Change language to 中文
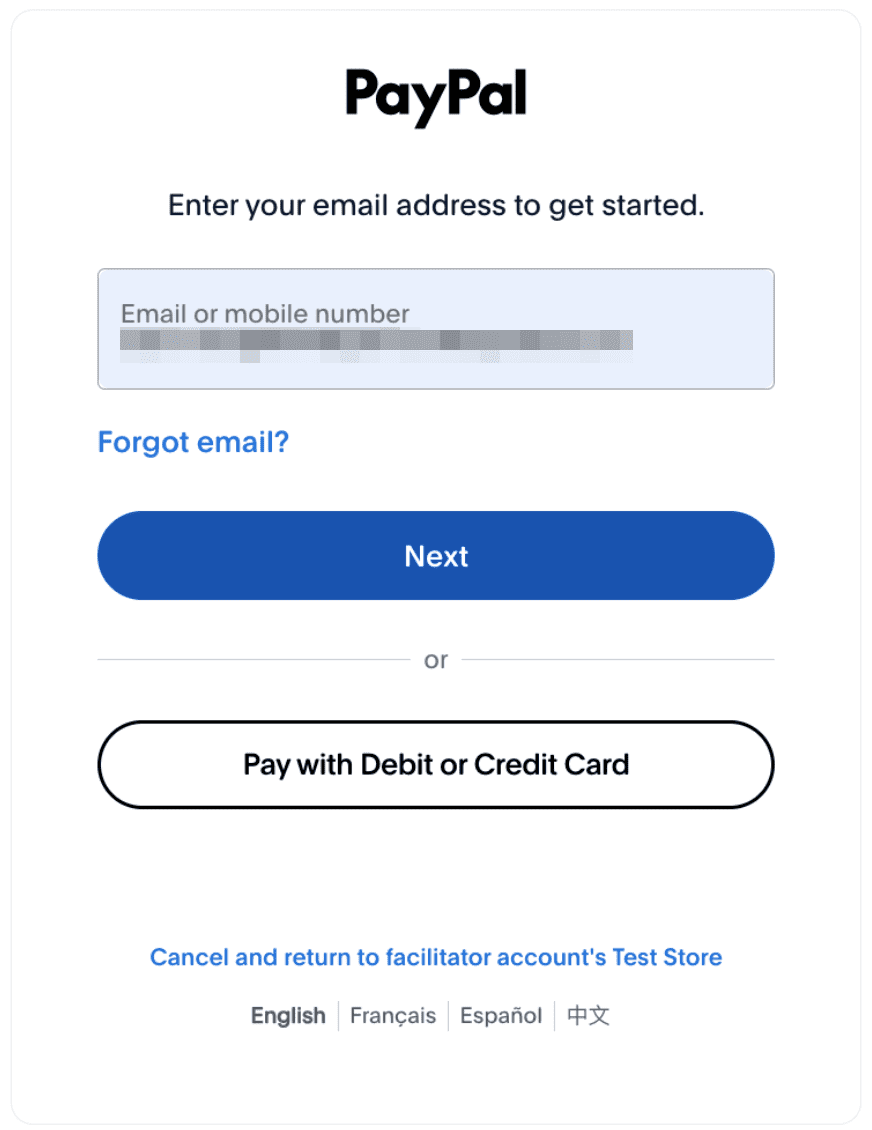Screen dimensions: 872x1130 [x=588, y=1016]
